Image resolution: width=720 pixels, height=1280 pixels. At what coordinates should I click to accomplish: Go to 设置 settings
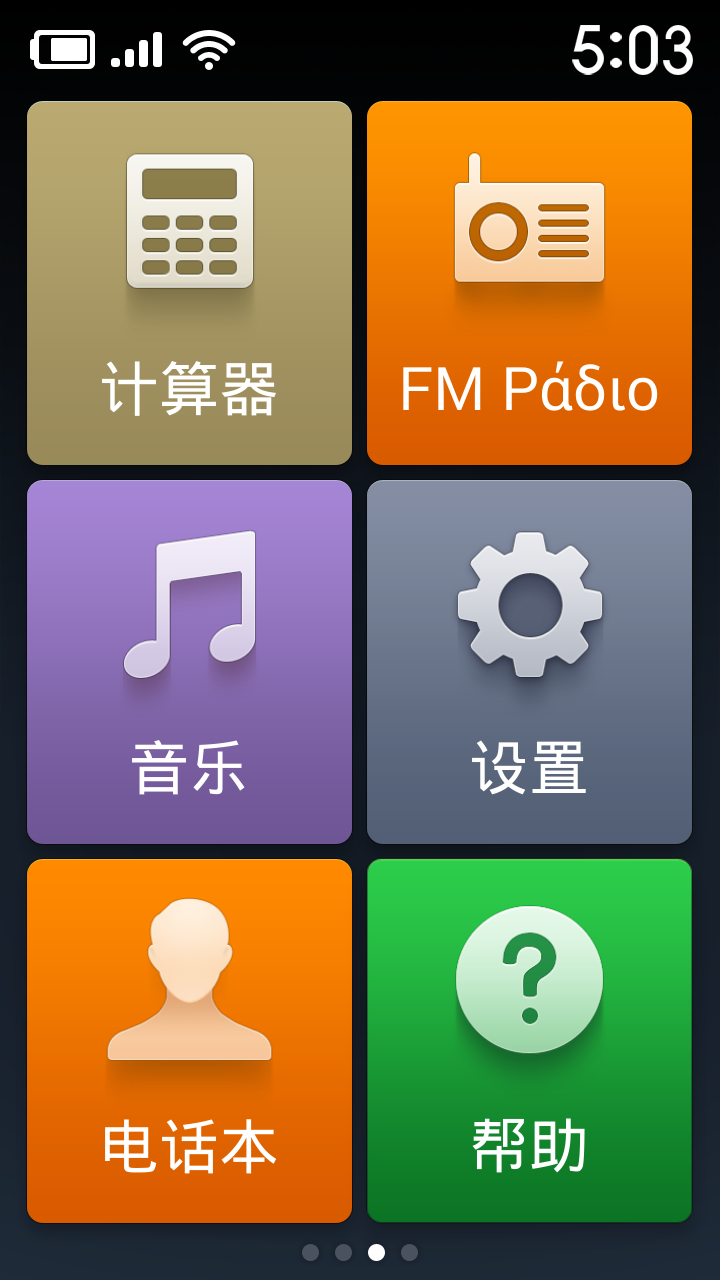pyautogui.click(x=529, y=662)
